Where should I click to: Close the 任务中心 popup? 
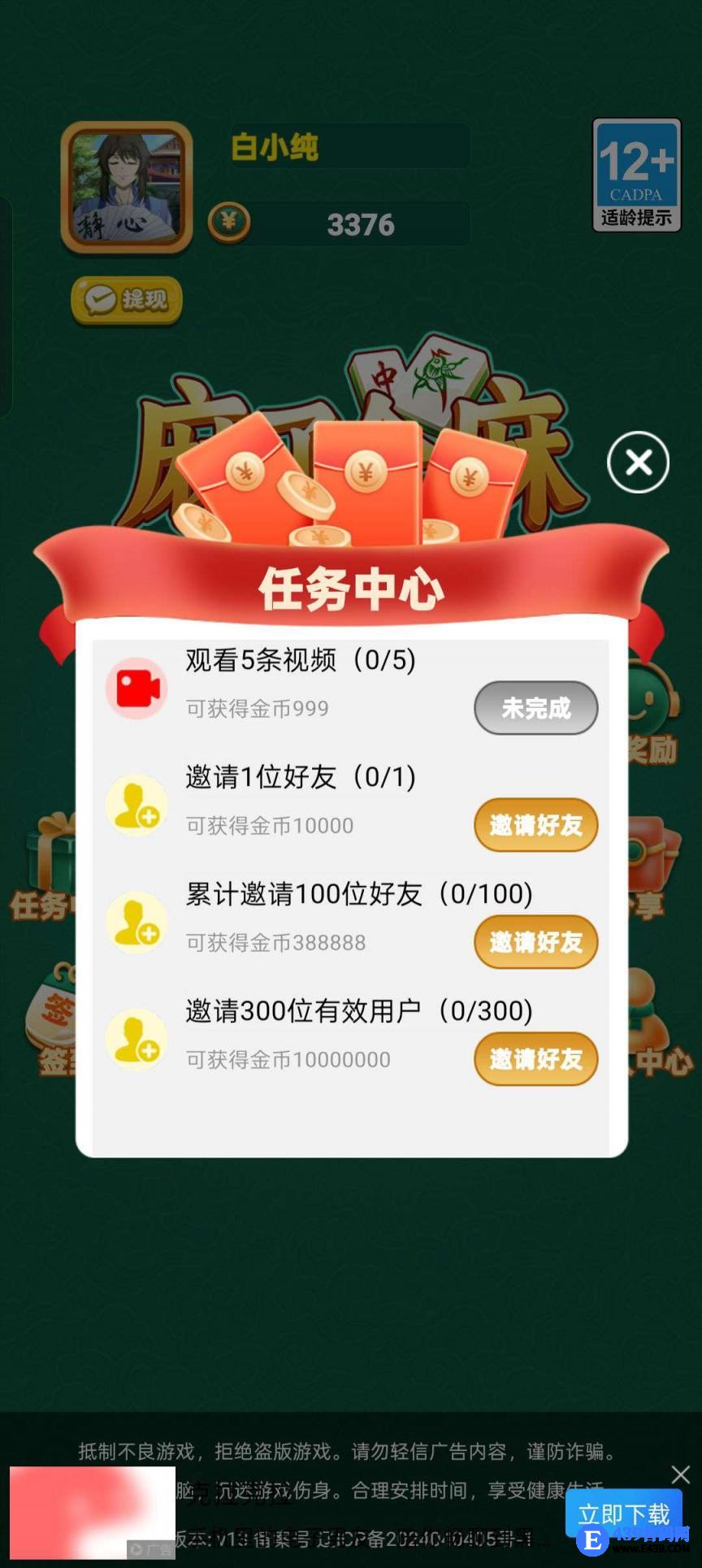[x=638, y=463]
